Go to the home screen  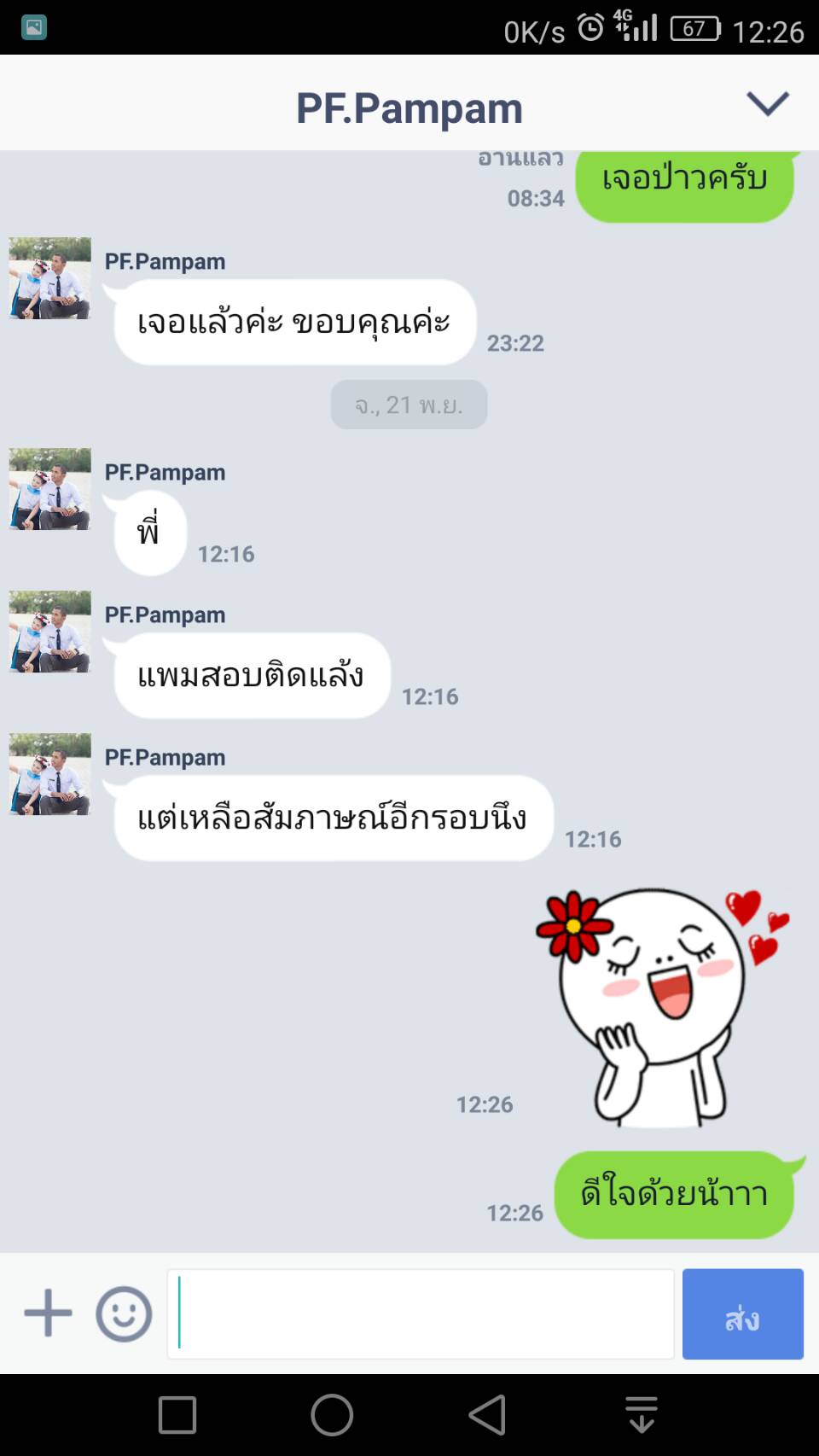coord(332,1414)
